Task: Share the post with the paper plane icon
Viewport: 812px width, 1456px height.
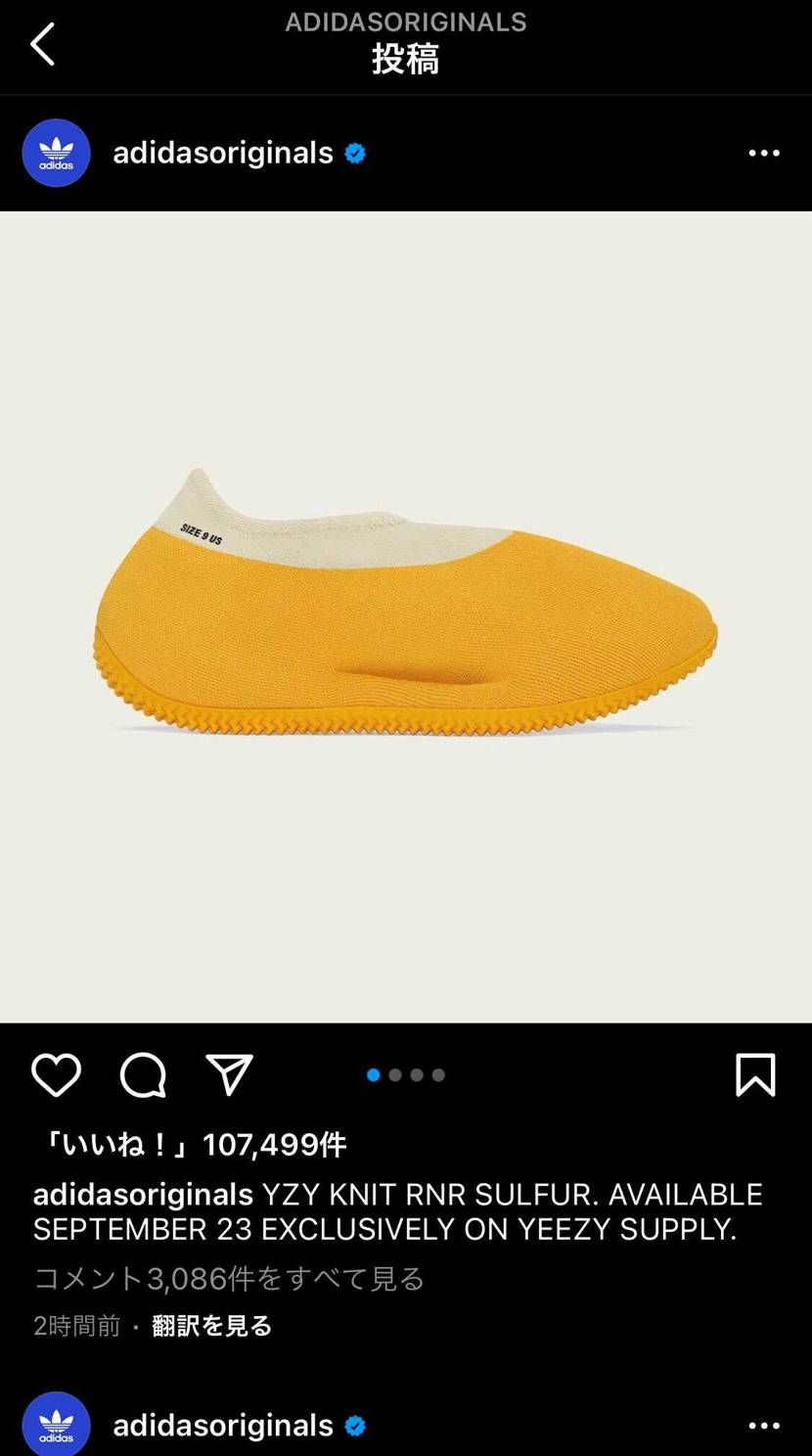Action: [230, 1075]
